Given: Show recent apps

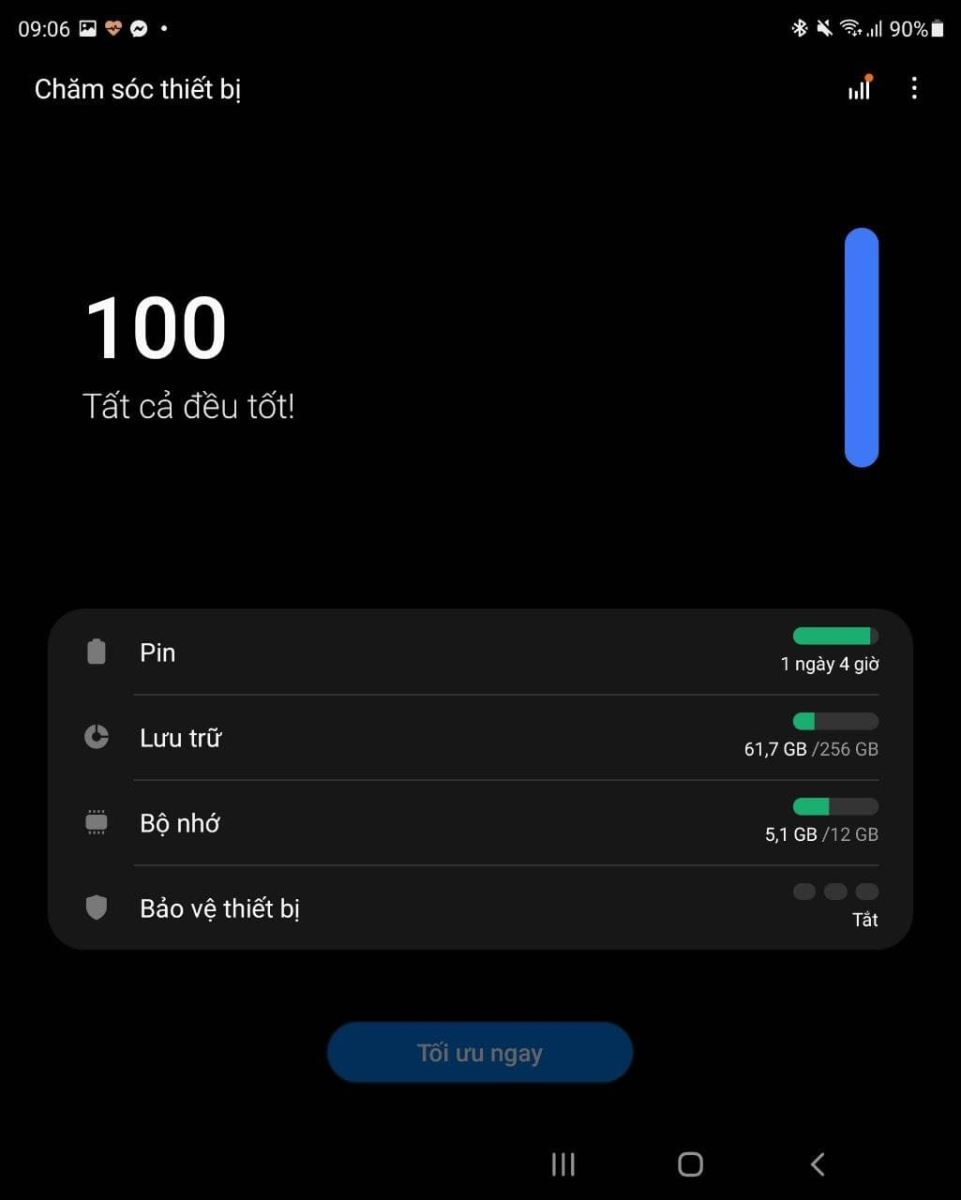Looking at the screenshot, I should [563, 1164].
